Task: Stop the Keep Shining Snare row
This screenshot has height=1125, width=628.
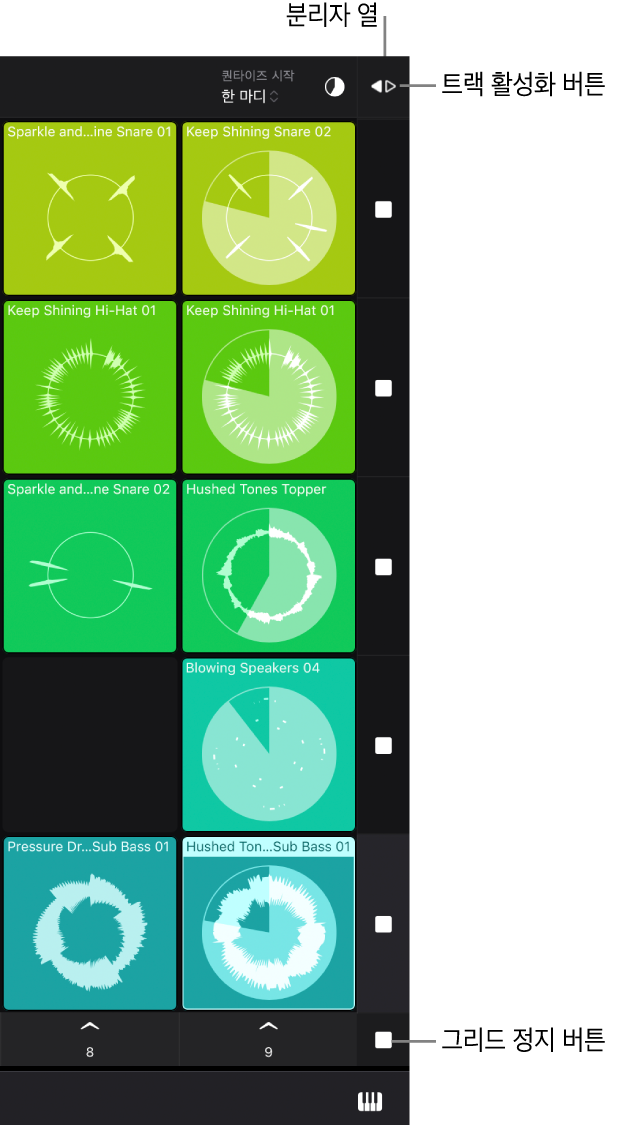Action: pos(383,209)
